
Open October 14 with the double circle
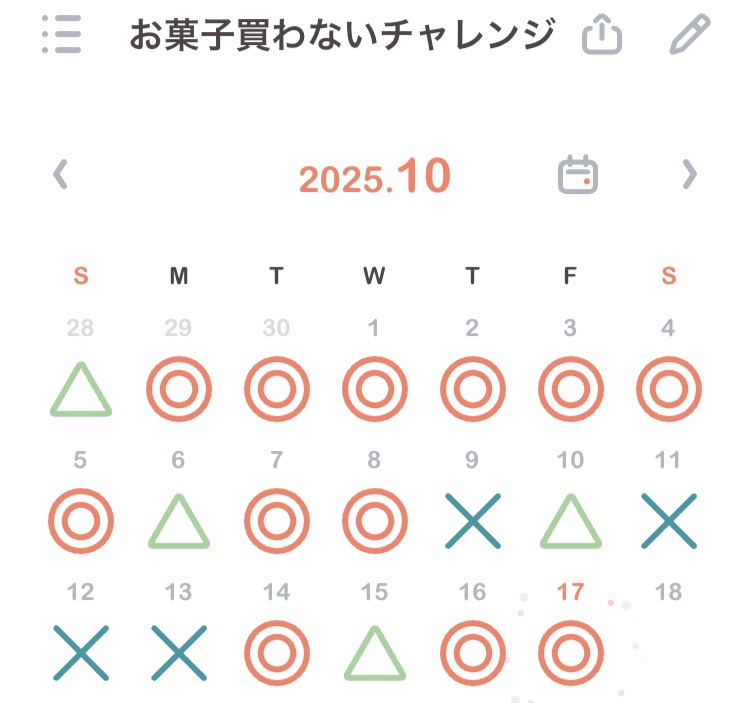(276, 654)
